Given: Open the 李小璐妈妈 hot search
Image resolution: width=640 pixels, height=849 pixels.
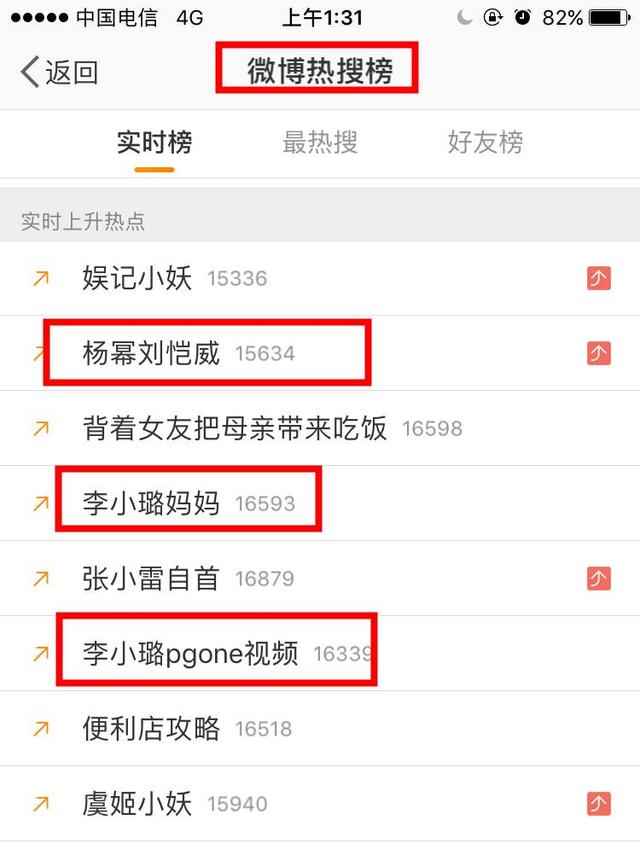Looking at the screenshot, I should [x=151, y=504].
